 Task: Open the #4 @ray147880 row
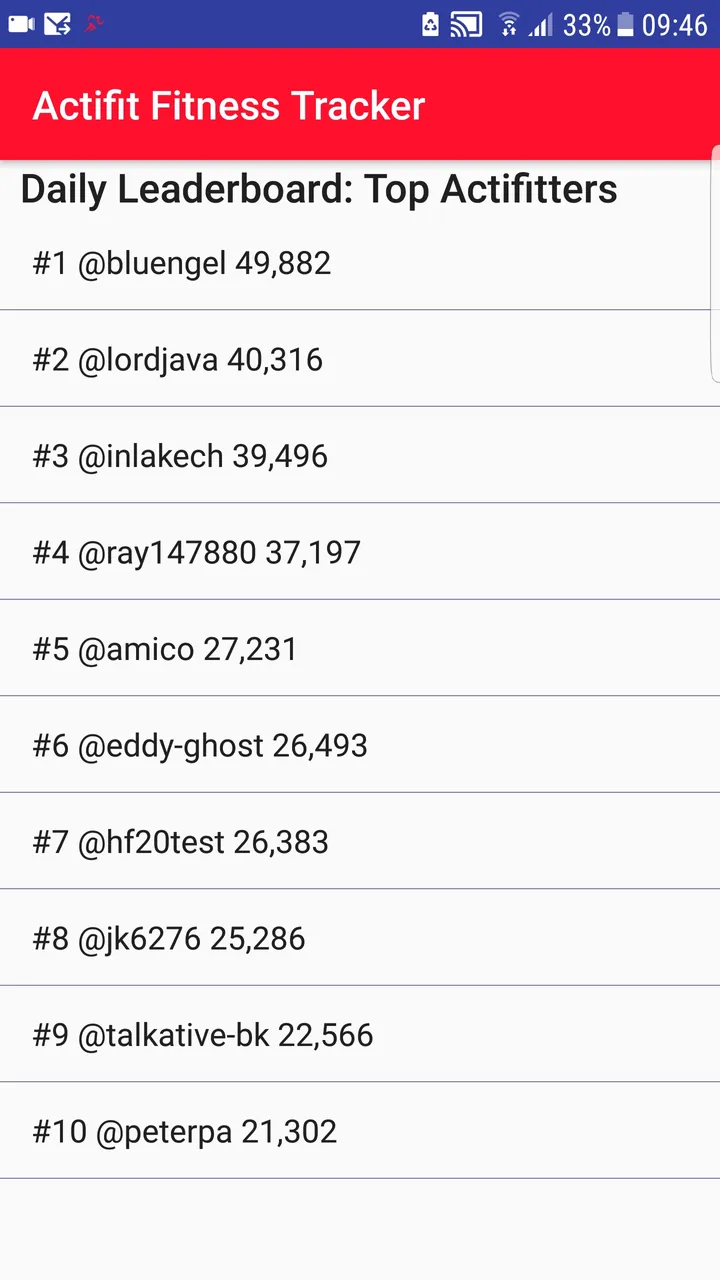360,552
